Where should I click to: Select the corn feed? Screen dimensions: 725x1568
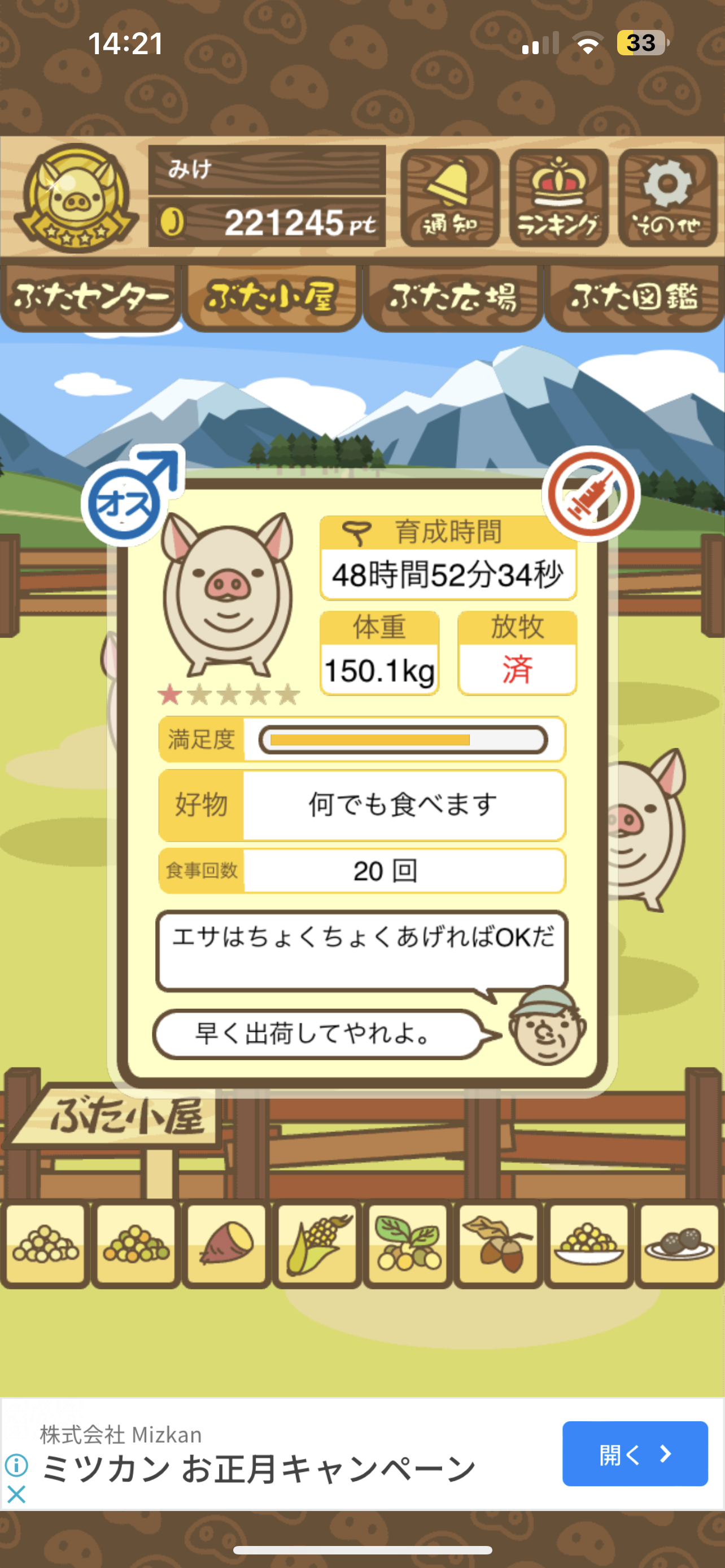[317, 1245]
